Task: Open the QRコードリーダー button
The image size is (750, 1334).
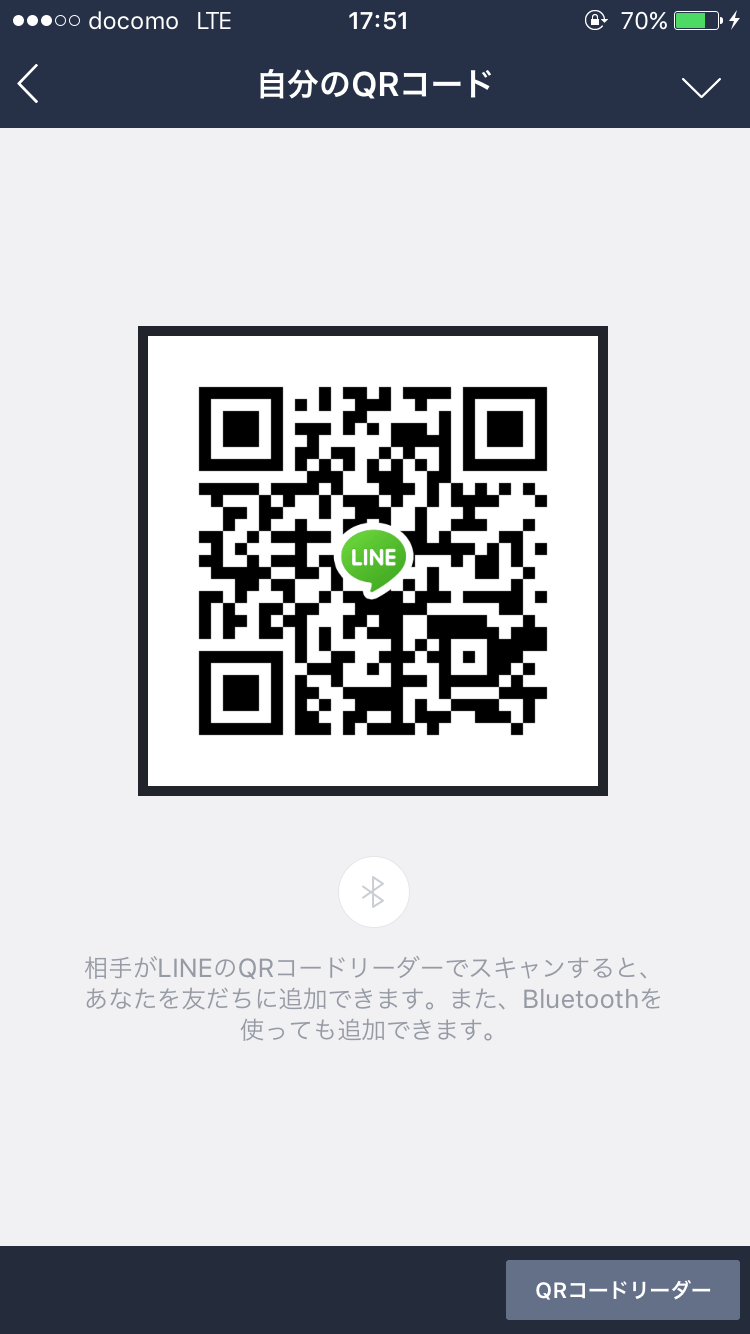Action: pos(623,1290)
